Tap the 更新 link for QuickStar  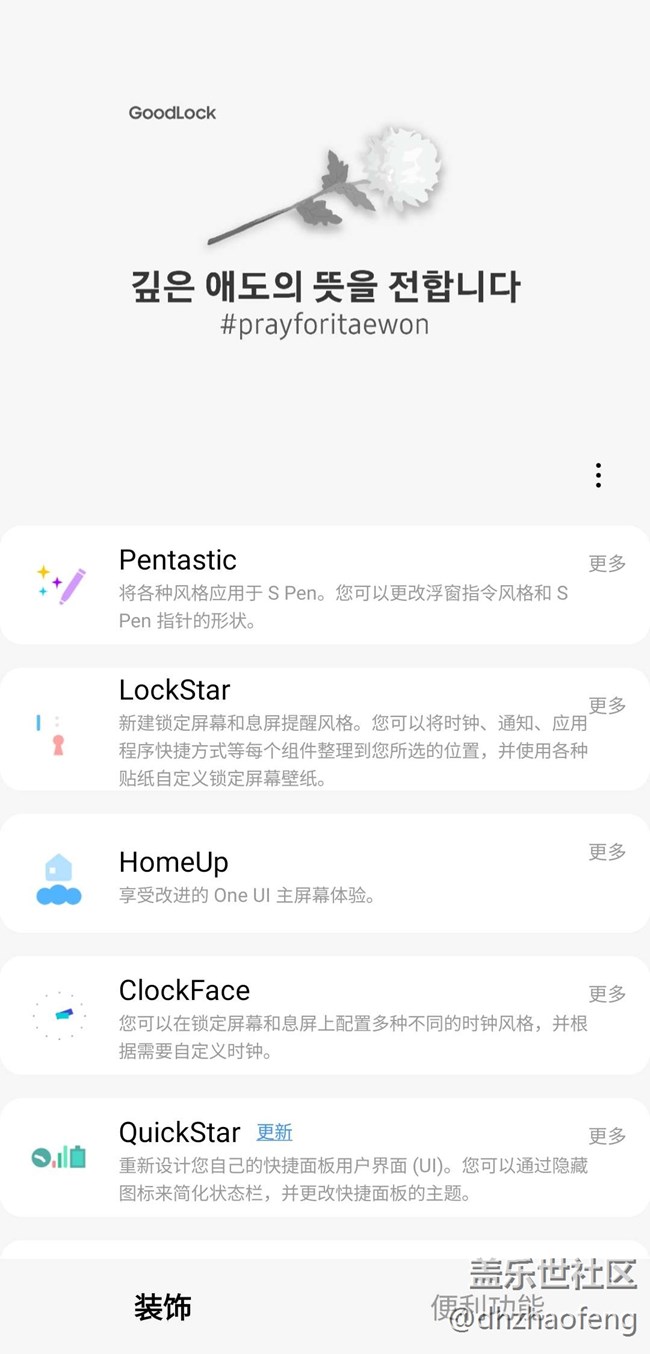(x=275, y=1132)
